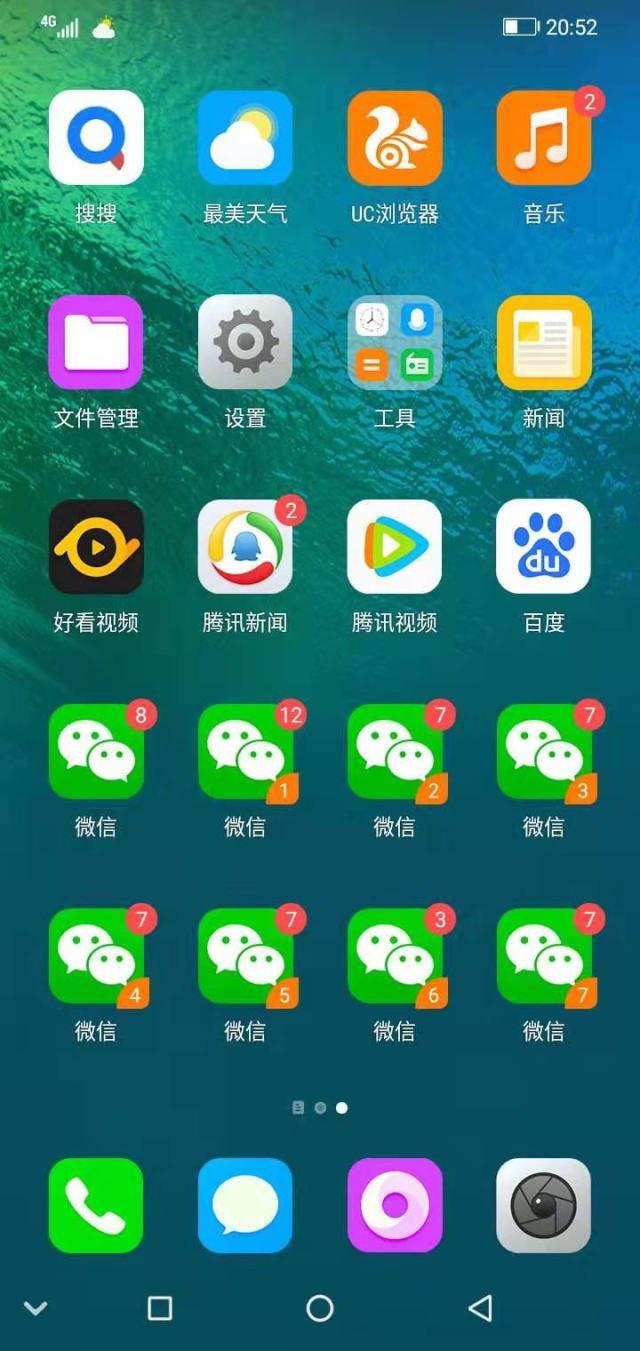Image resolution: width=640 pixels, height=1351 pixels.
Task: Open the 音乐 music app
Action: tap(543, 138)
